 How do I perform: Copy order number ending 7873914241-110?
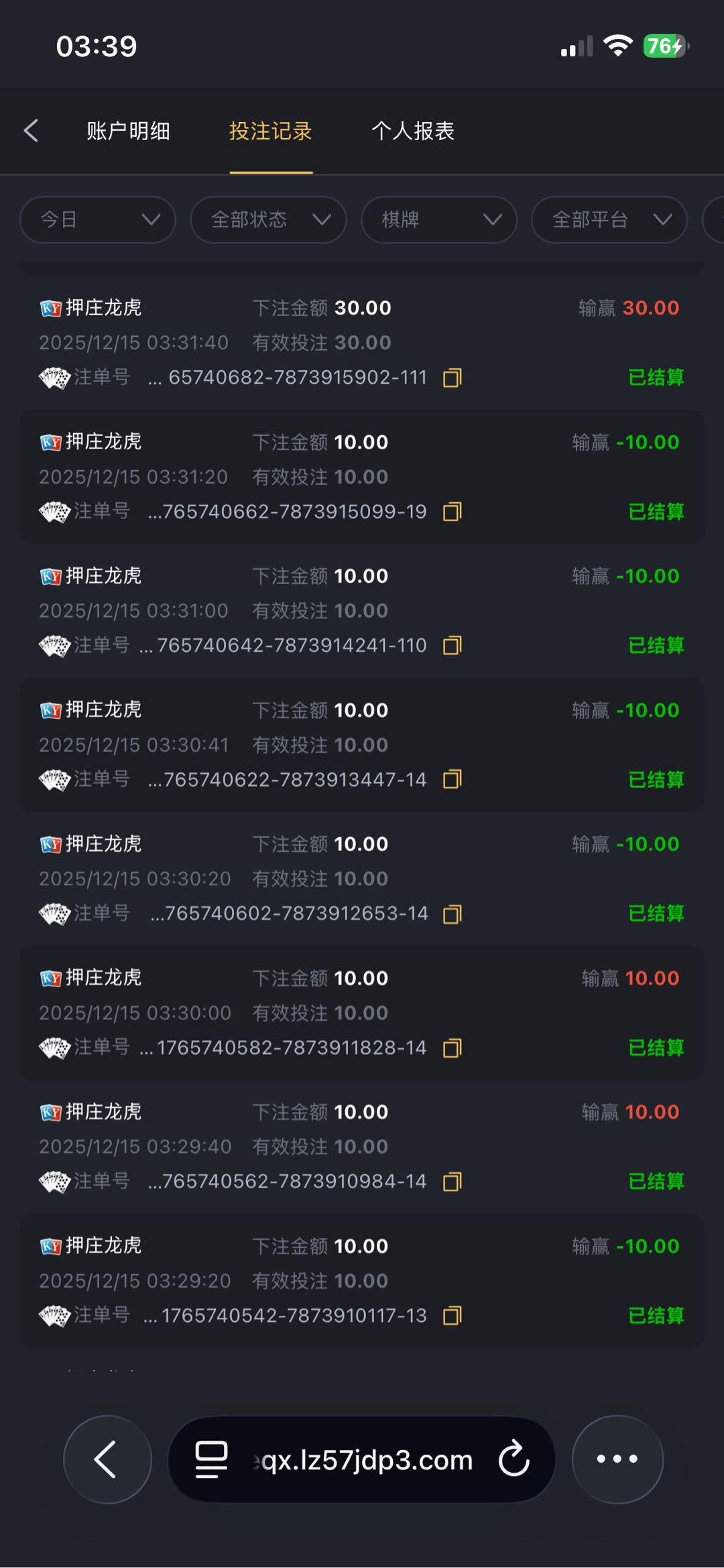452,645
